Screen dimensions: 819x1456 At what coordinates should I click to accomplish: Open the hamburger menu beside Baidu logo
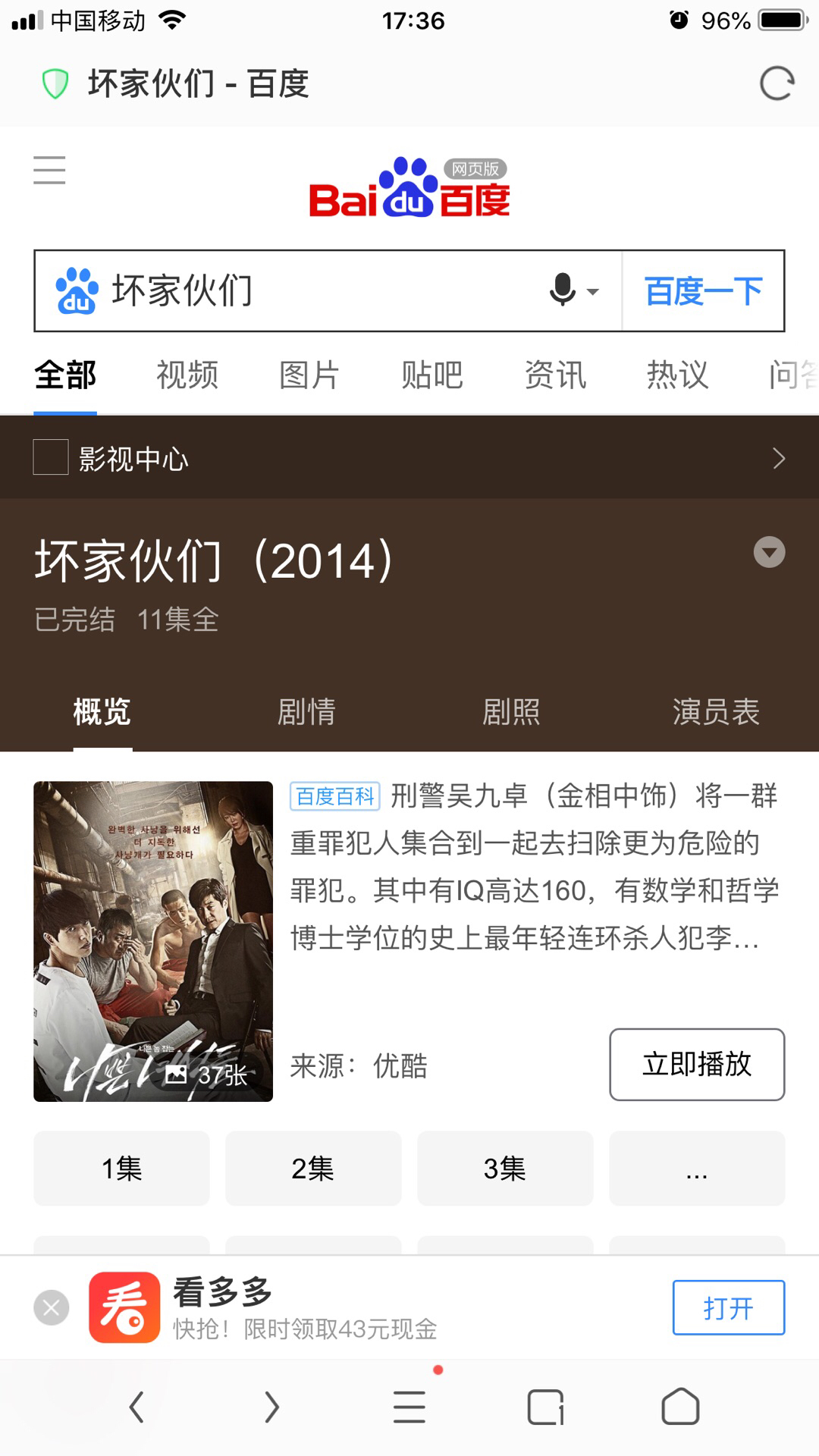pyautogui.click(x=49, y=170)
